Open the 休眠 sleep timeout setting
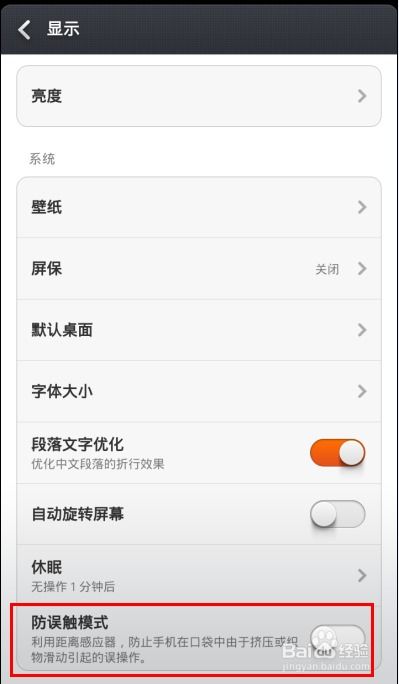Viewport: 399px width, 684px height. click(x=199, y=575)
